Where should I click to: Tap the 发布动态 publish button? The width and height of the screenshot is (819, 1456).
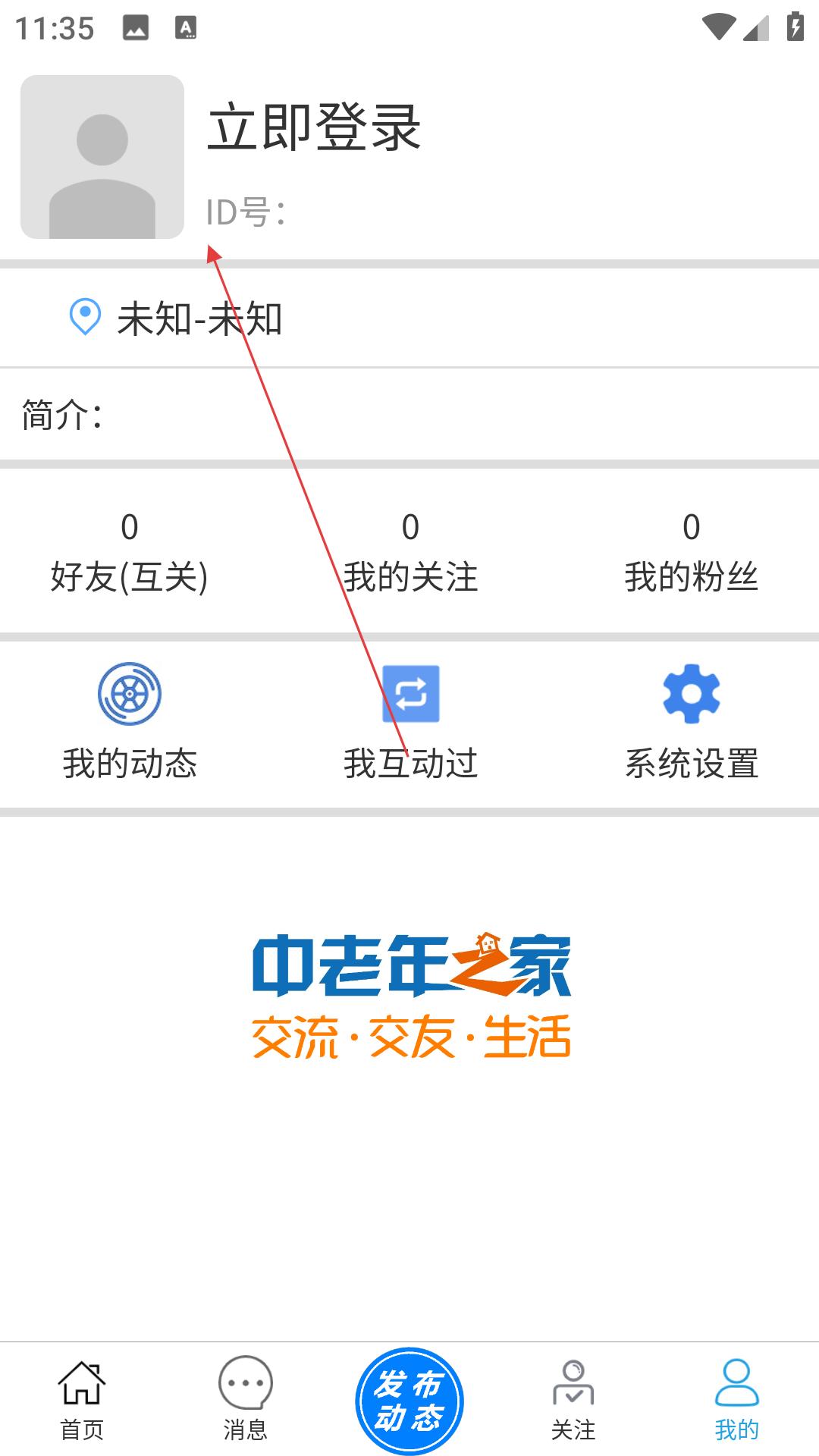pyautogui.click(x=409, y=1401)
